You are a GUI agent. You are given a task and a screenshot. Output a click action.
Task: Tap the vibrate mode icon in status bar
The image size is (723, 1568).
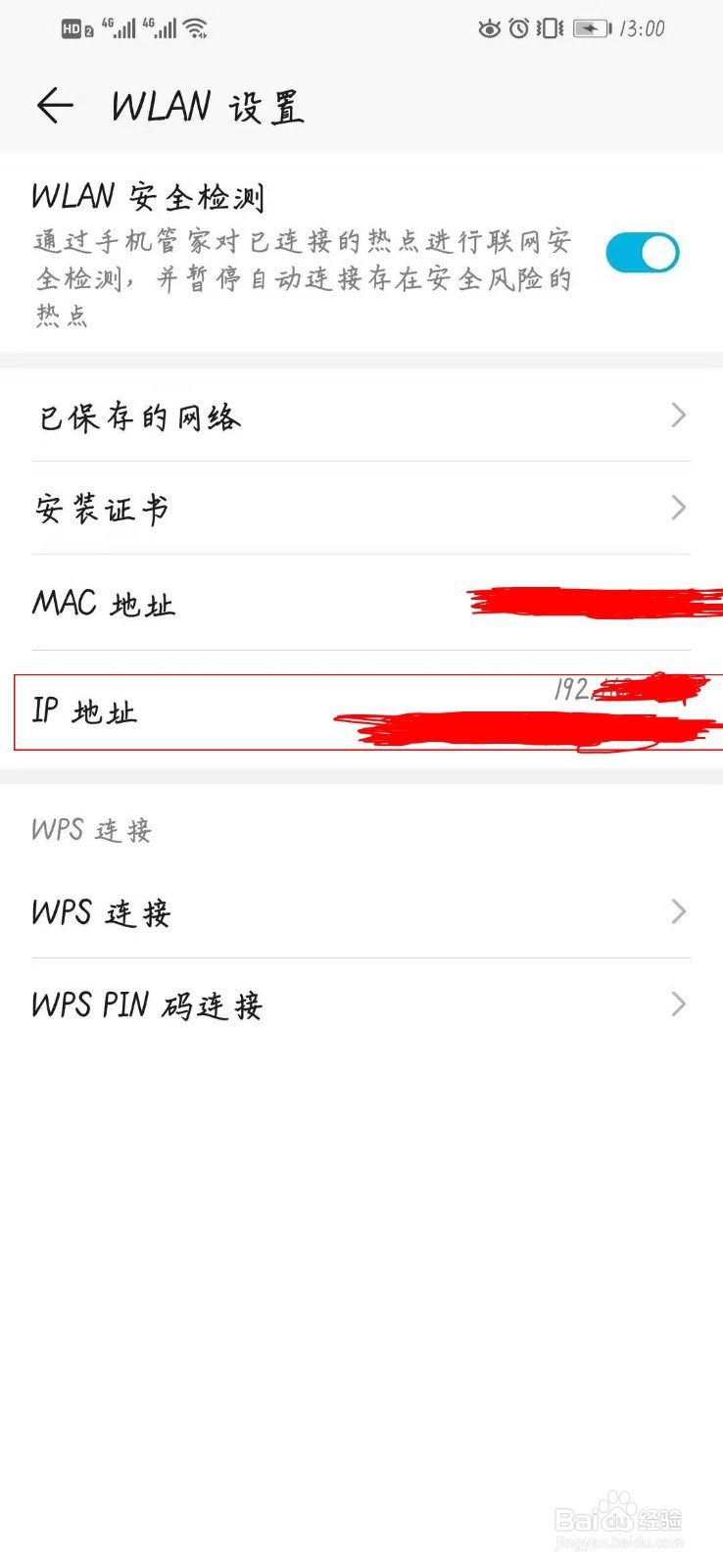[x=548, y=28]
